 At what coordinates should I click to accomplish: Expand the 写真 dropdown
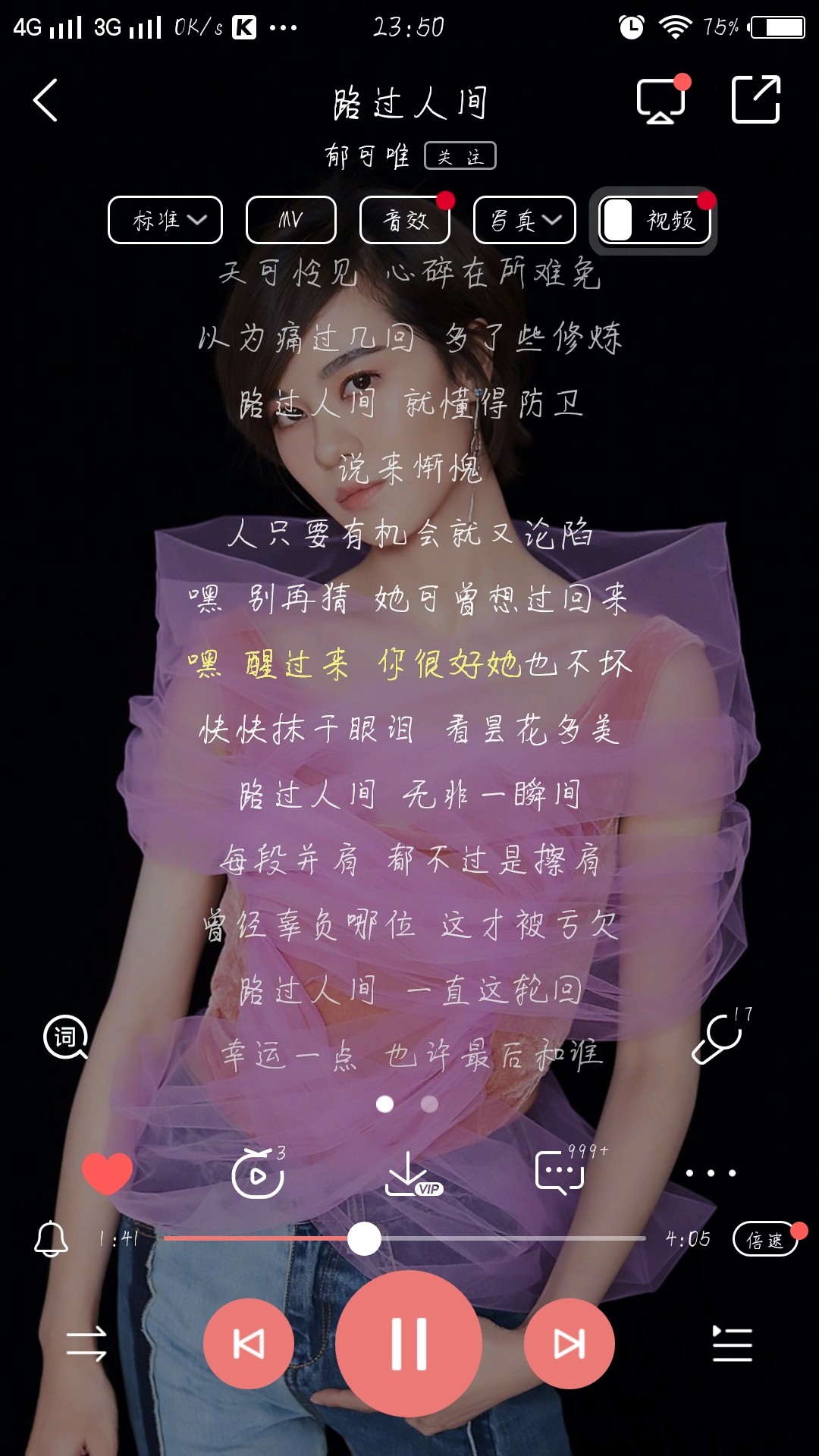pos(524,220)
